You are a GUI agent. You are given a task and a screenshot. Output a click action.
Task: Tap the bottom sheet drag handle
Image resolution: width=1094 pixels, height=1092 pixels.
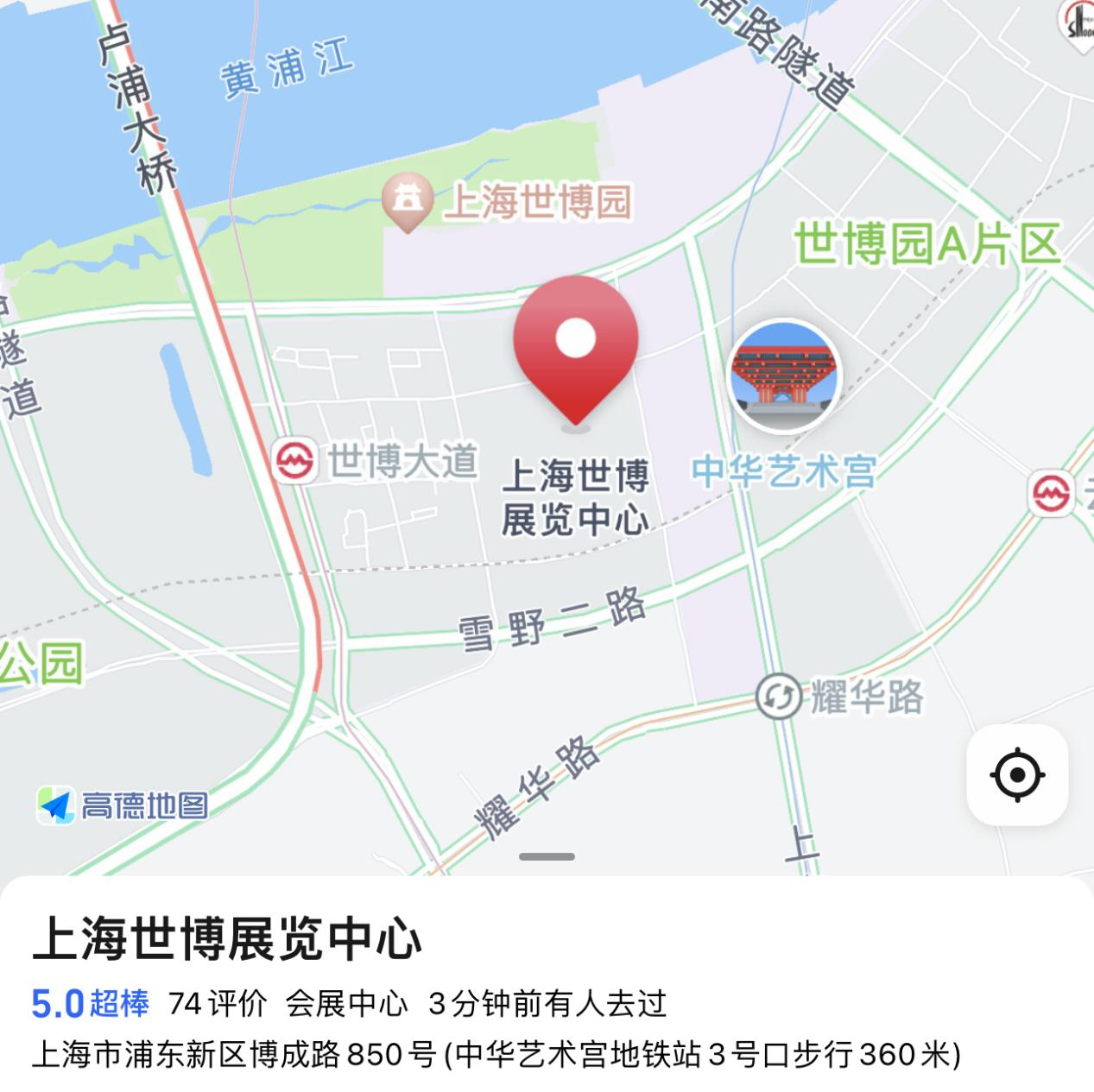547,856
